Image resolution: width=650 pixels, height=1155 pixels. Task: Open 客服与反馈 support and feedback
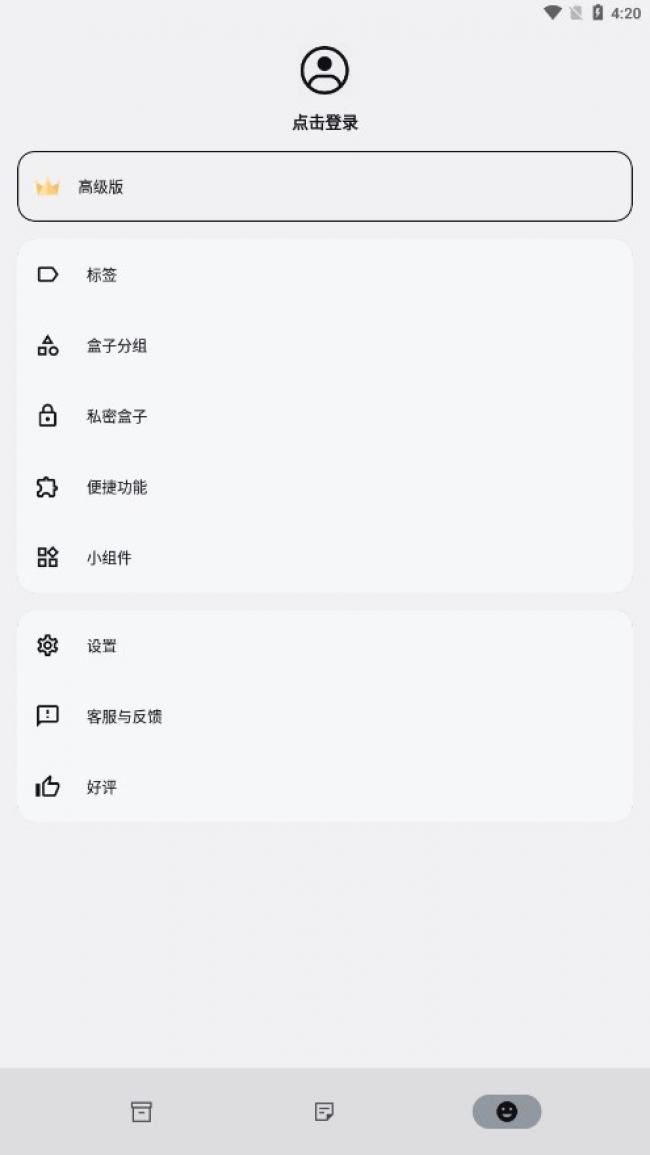tap(325, 716)
